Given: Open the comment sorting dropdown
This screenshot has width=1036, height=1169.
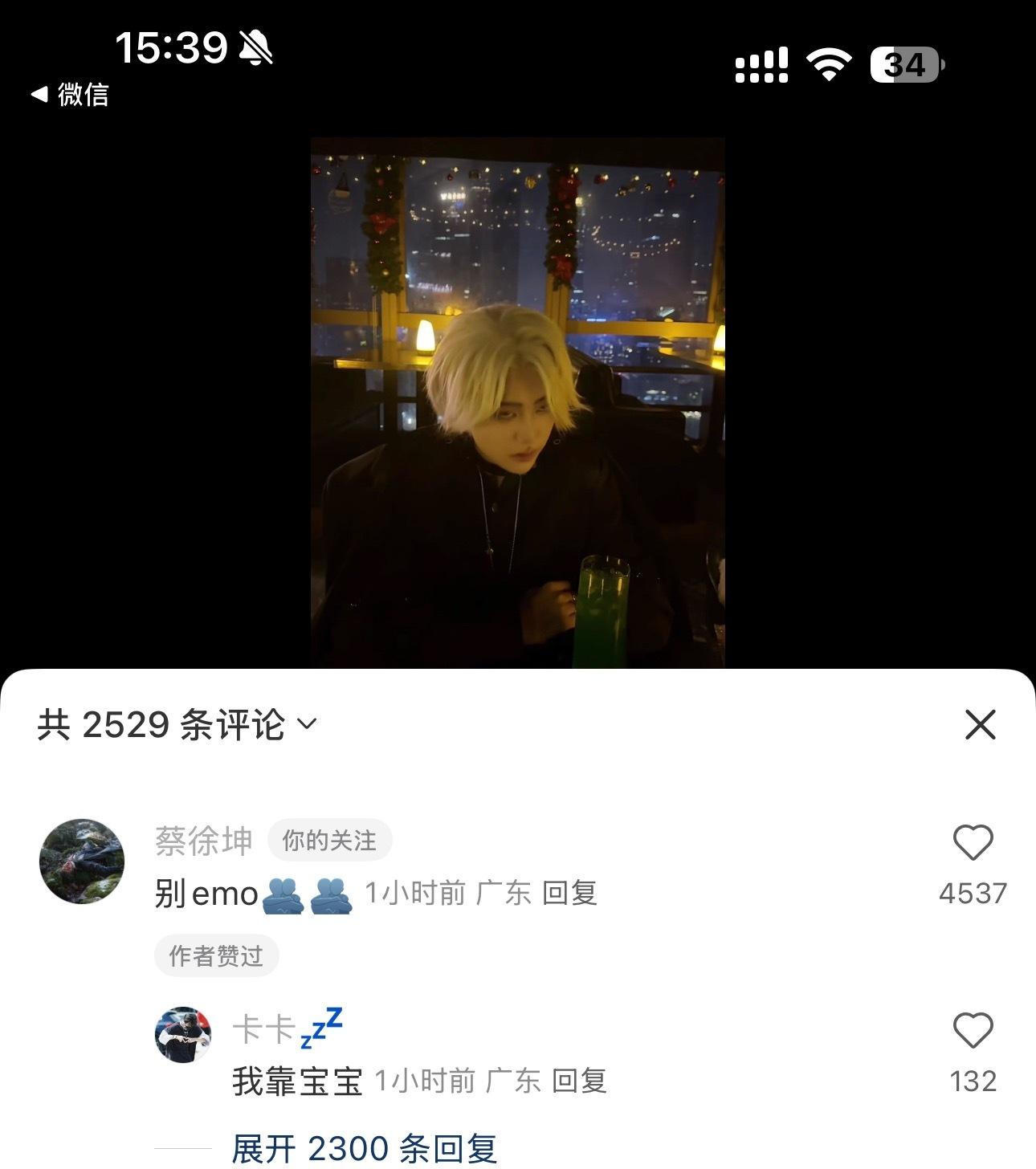Looking at the screenshot, I should click(x=307, y=724).
